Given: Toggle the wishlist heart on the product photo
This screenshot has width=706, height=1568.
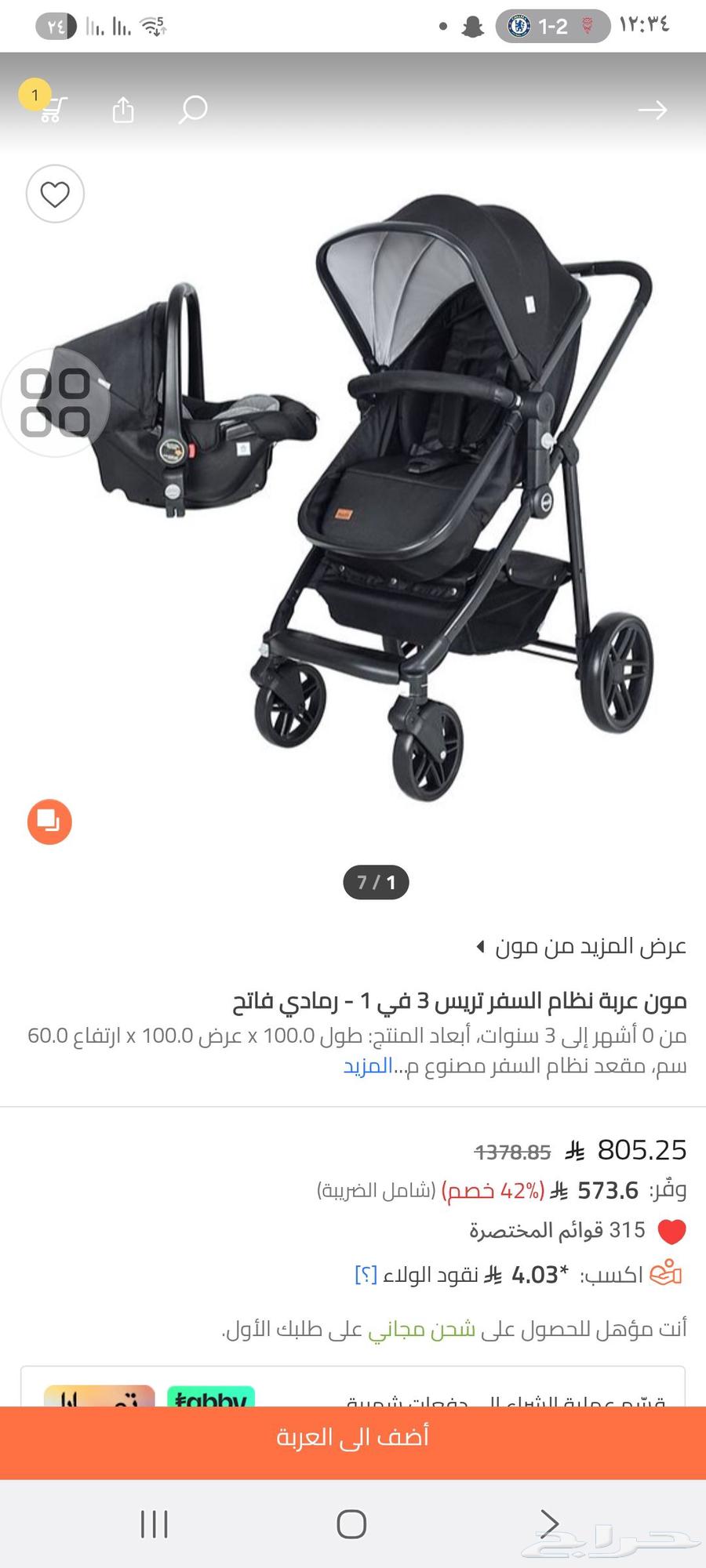Looking at the screenshot, I should [x=55, y=194].
